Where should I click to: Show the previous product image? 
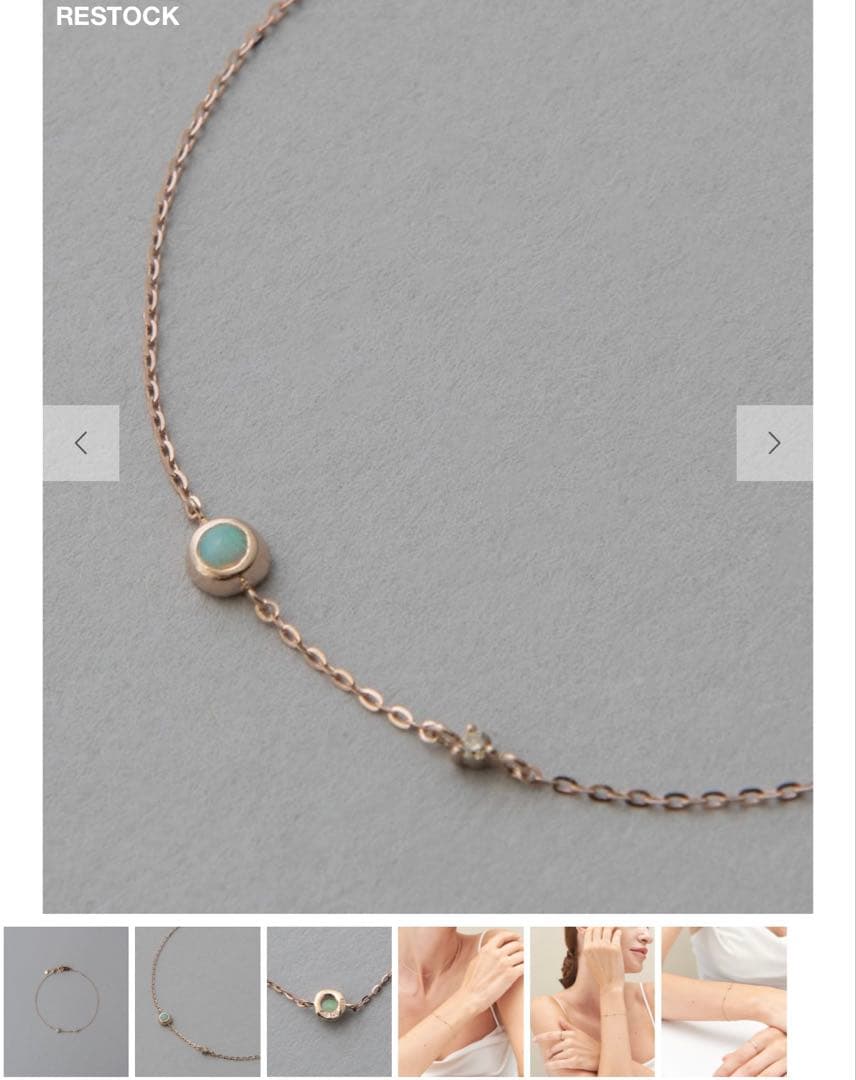click(81, 443)
